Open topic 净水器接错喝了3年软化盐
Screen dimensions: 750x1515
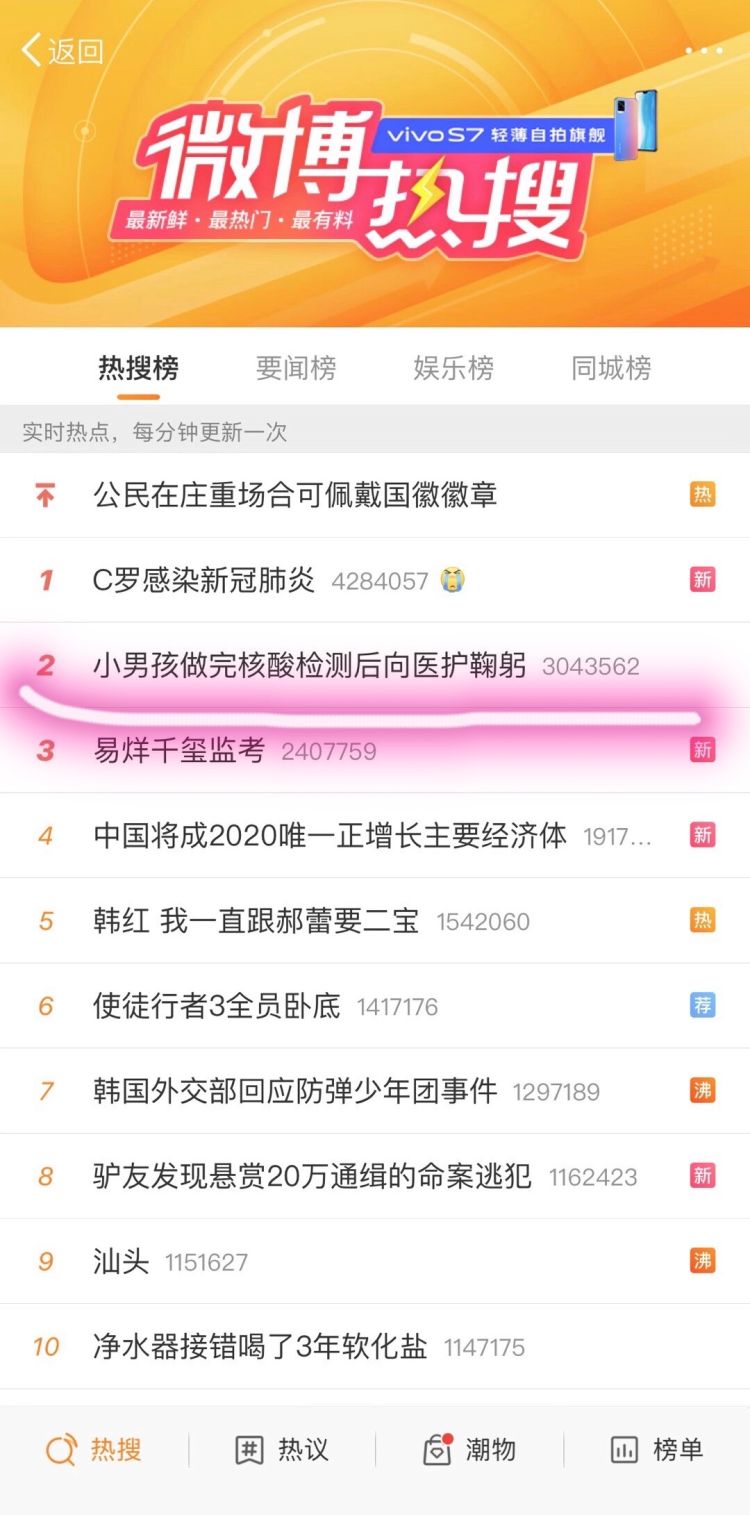[260, 1347]
